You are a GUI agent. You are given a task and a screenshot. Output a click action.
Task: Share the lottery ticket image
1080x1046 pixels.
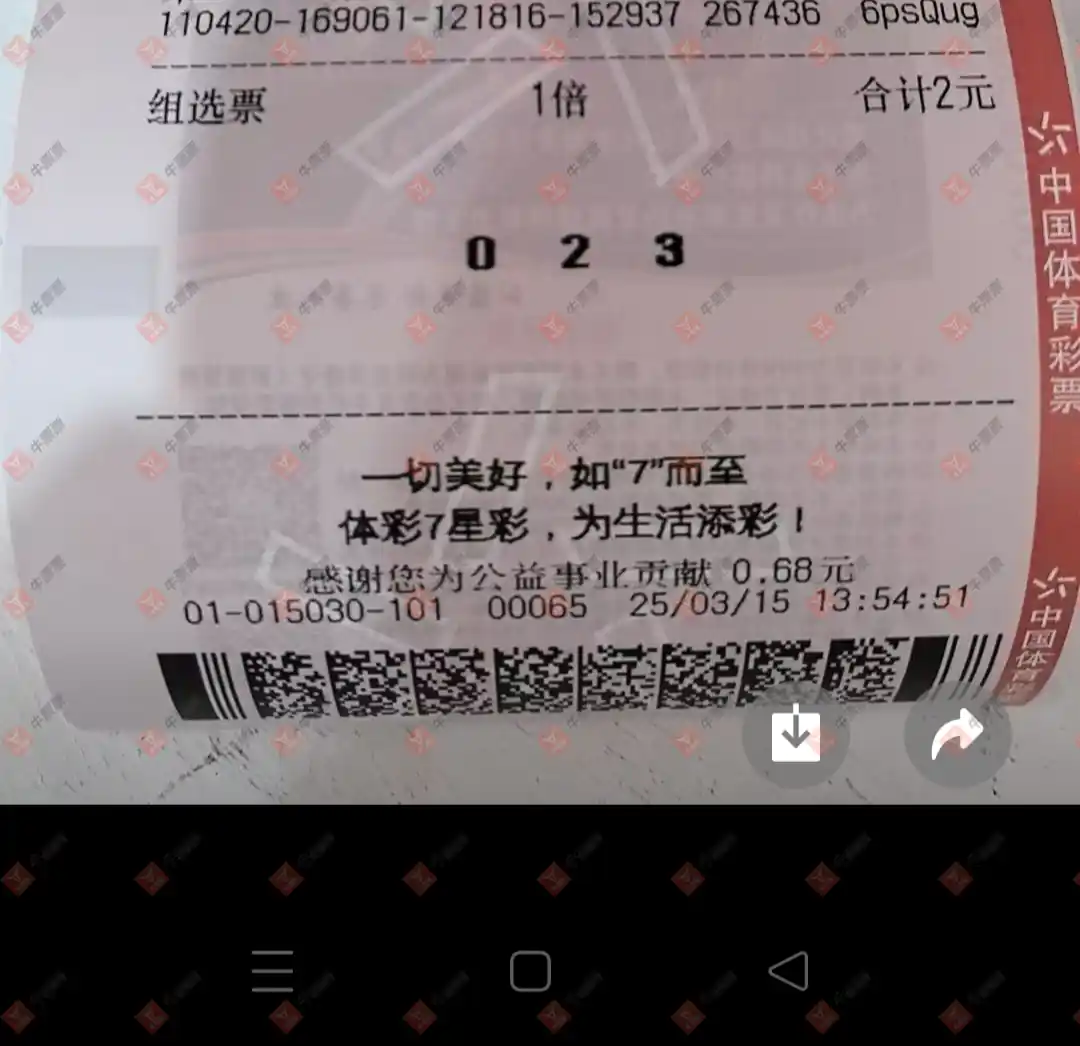tap(957, 736)
